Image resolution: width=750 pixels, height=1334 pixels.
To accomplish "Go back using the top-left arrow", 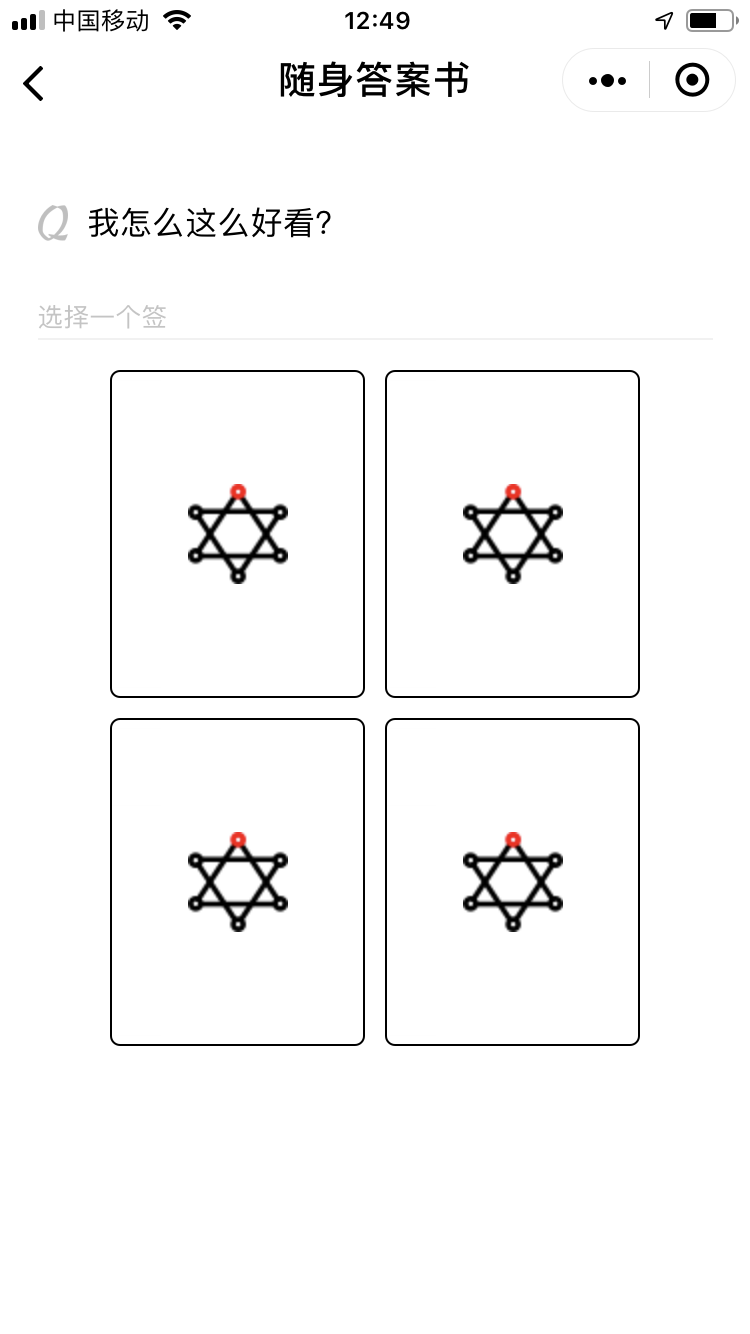I will point(34,83).
